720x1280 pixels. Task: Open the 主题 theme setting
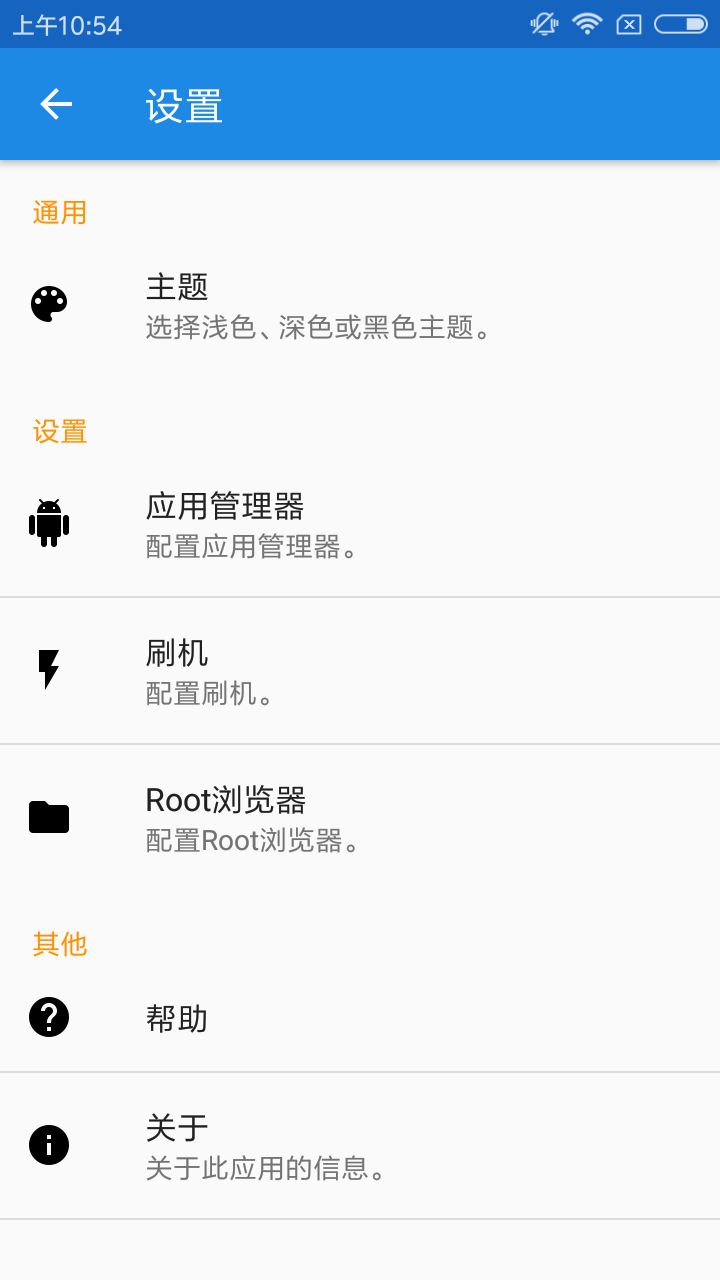(360, 305)
